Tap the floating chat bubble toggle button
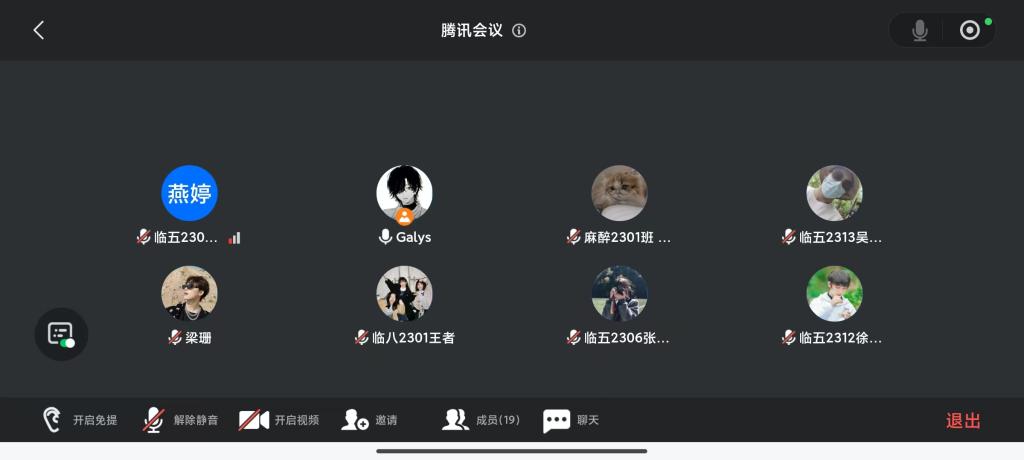Image resolution: width=1024 pixels, height=460 pixels. pos(61,334)
